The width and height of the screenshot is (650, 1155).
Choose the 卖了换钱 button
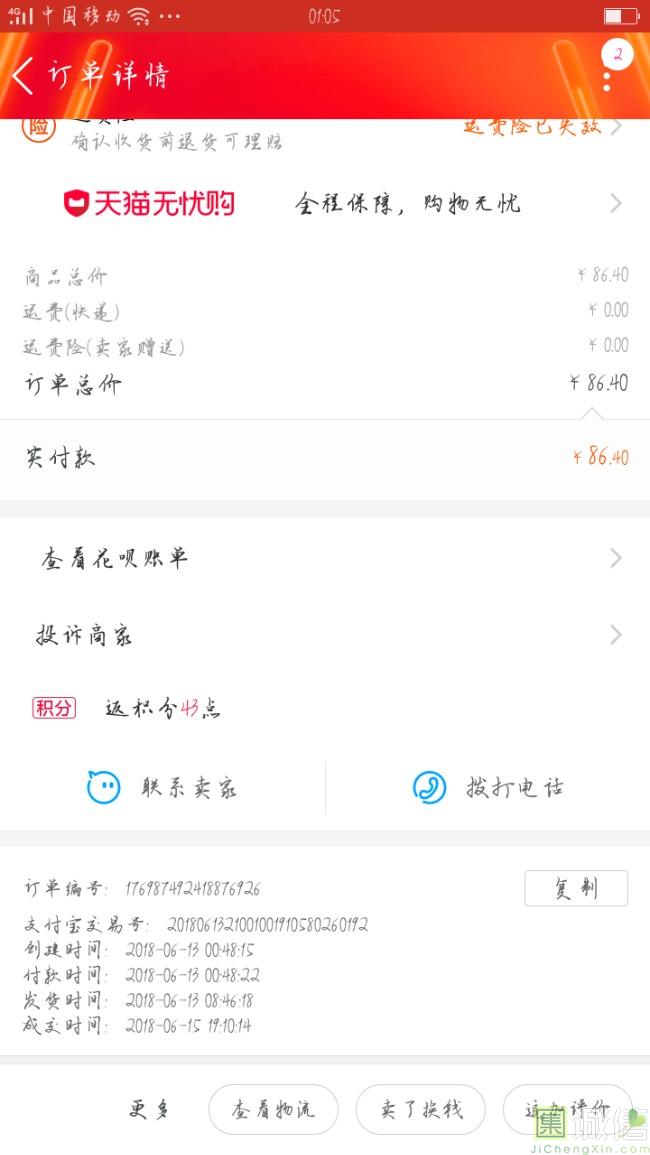420,1109
